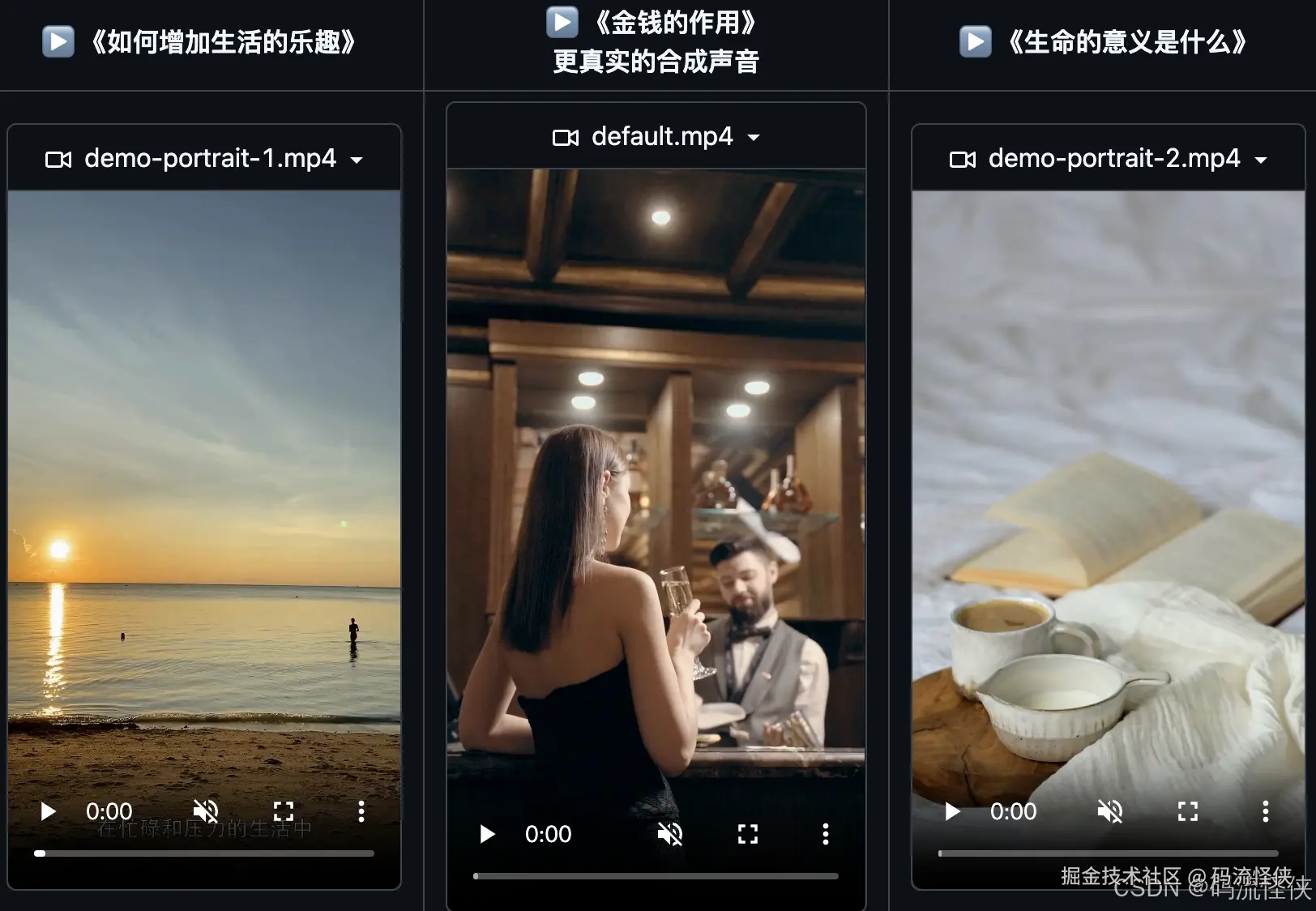Open more options for demo-portrait-1.mp4 video
This screenshot has height=911, width=1316.
[x=361, y=811]
